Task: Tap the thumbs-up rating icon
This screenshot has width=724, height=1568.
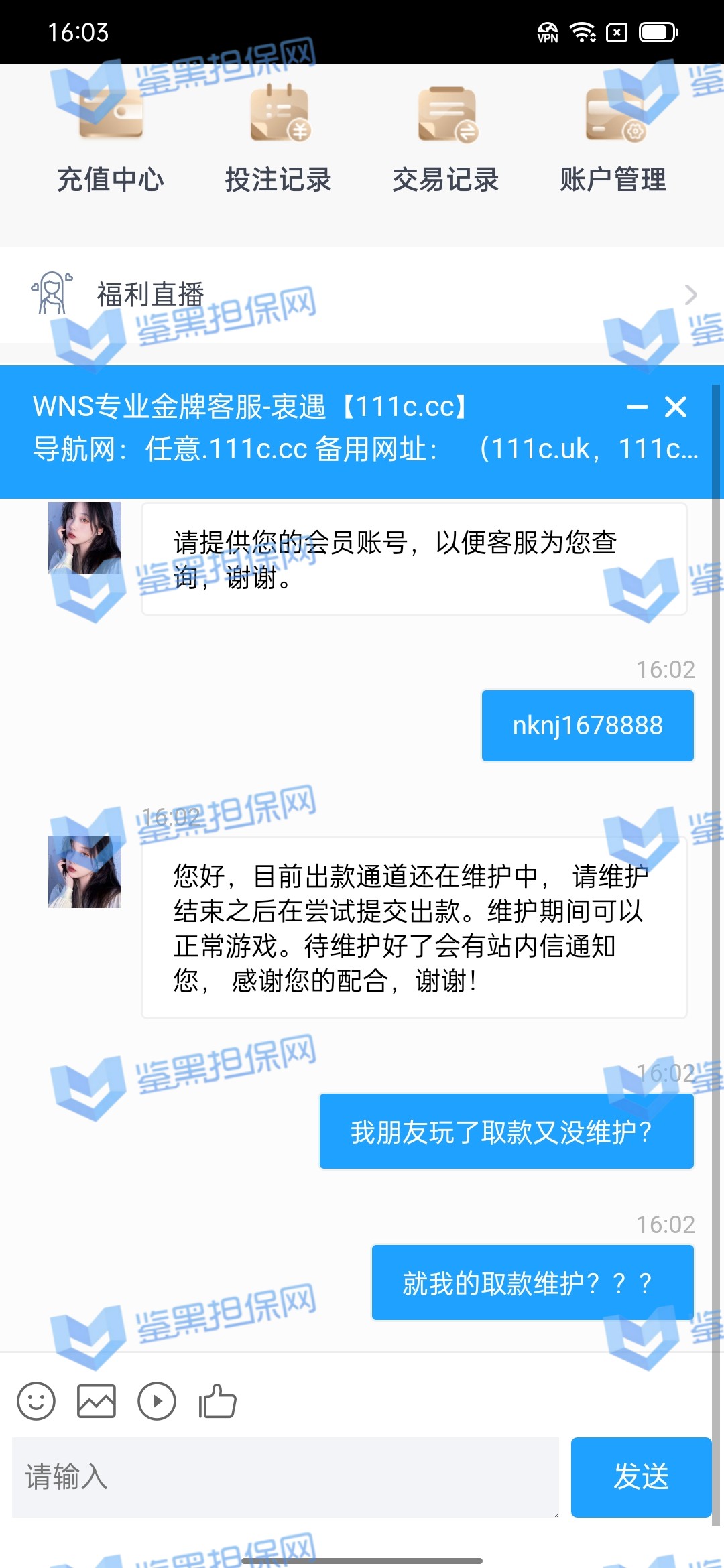Action: tap(217, 1401)
